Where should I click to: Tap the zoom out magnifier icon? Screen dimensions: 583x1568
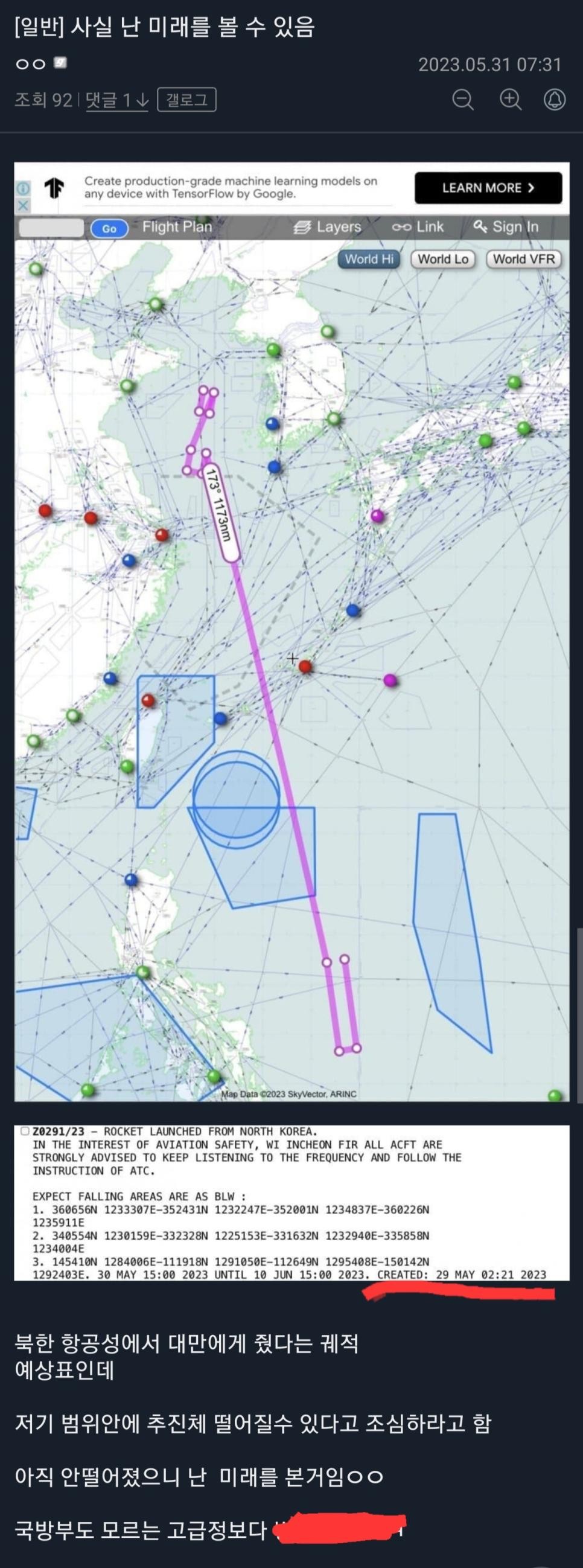tap(462, 100)
